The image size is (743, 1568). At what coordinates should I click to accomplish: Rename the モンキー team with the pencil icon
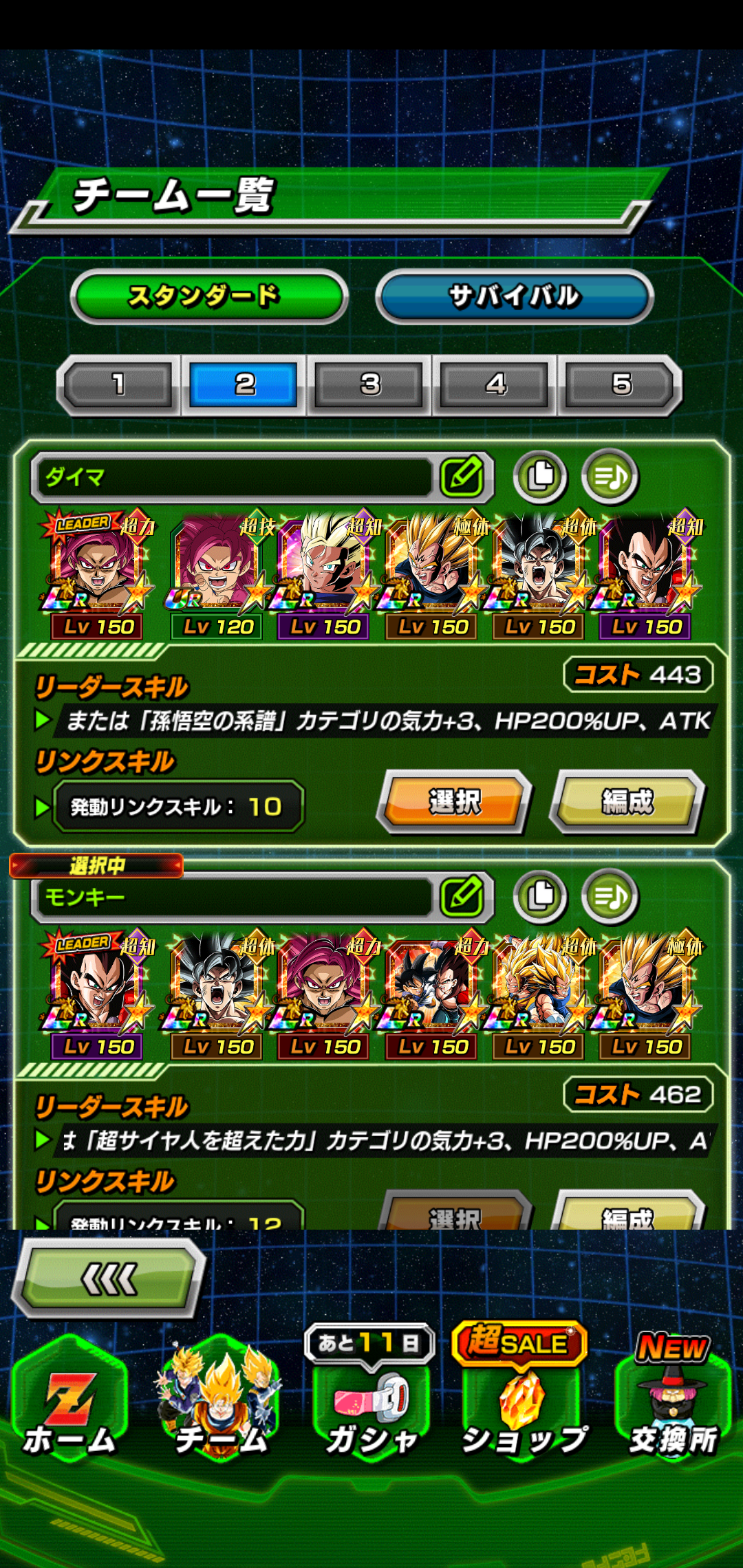pos(462,896)
